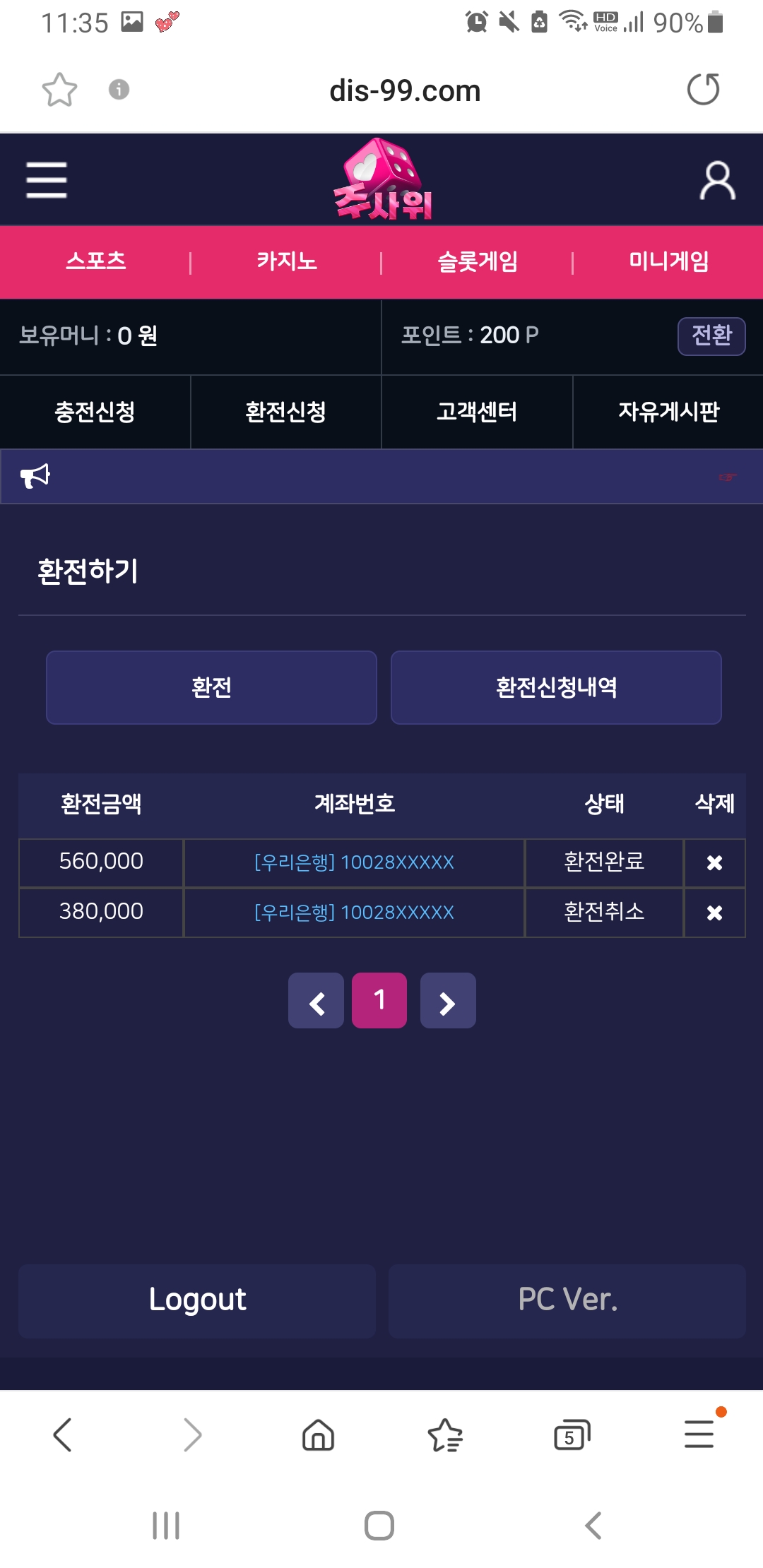
Task: Open the 자유게시판 board
Action: pos(668,412)
